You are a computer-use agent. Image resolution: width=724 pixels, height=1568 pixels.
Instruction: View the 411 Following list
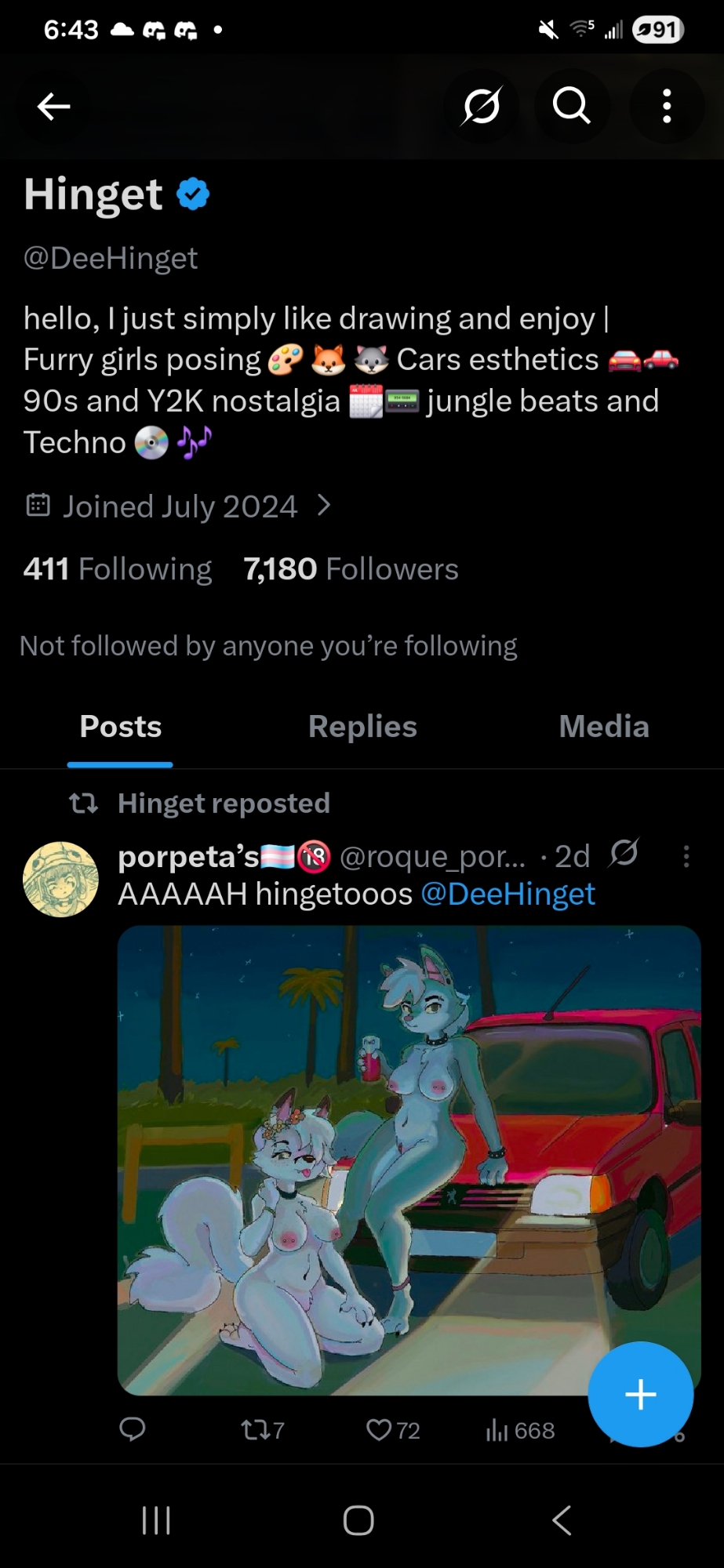coord(118,569)
